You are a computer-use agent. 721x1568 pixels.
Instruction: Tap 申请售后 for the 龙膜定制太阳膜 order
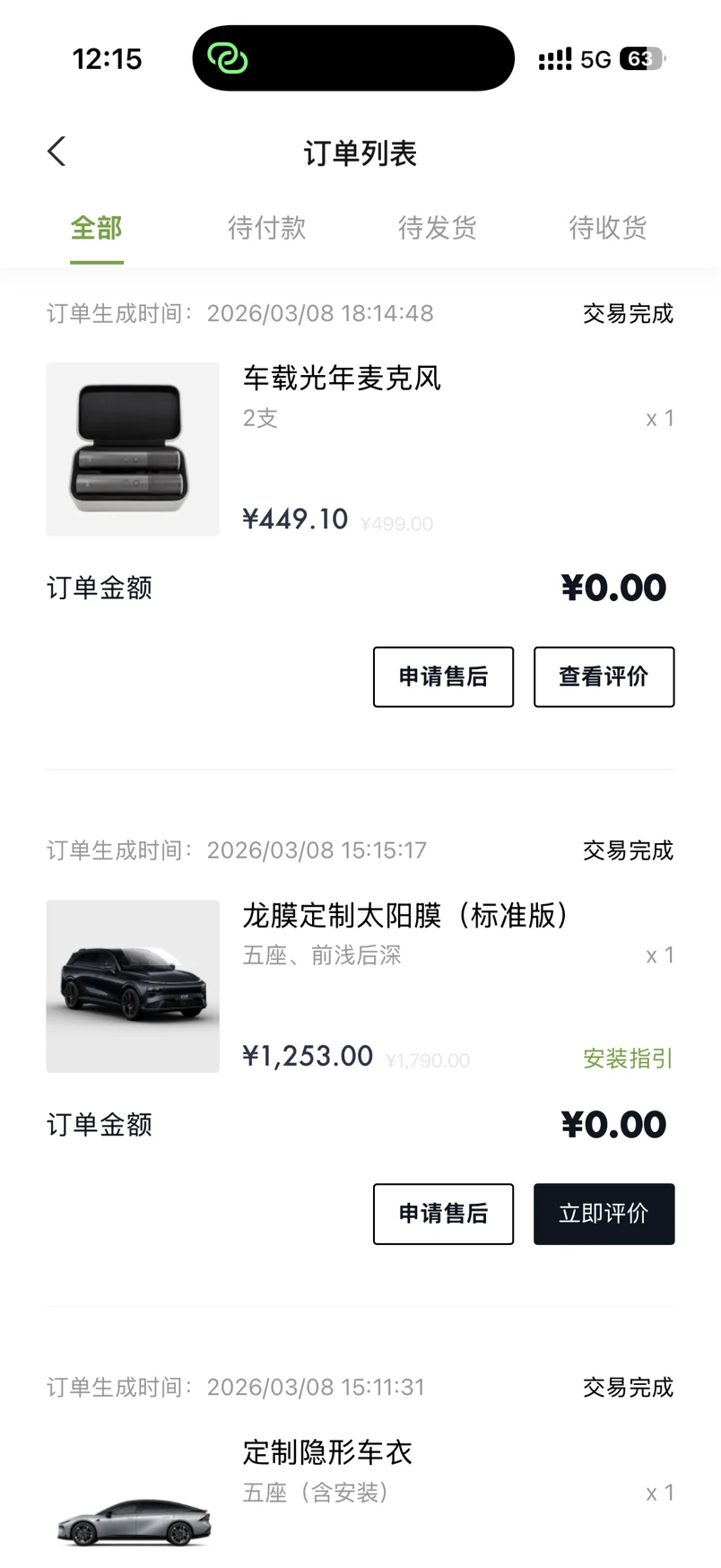[x=443, y=1214]
